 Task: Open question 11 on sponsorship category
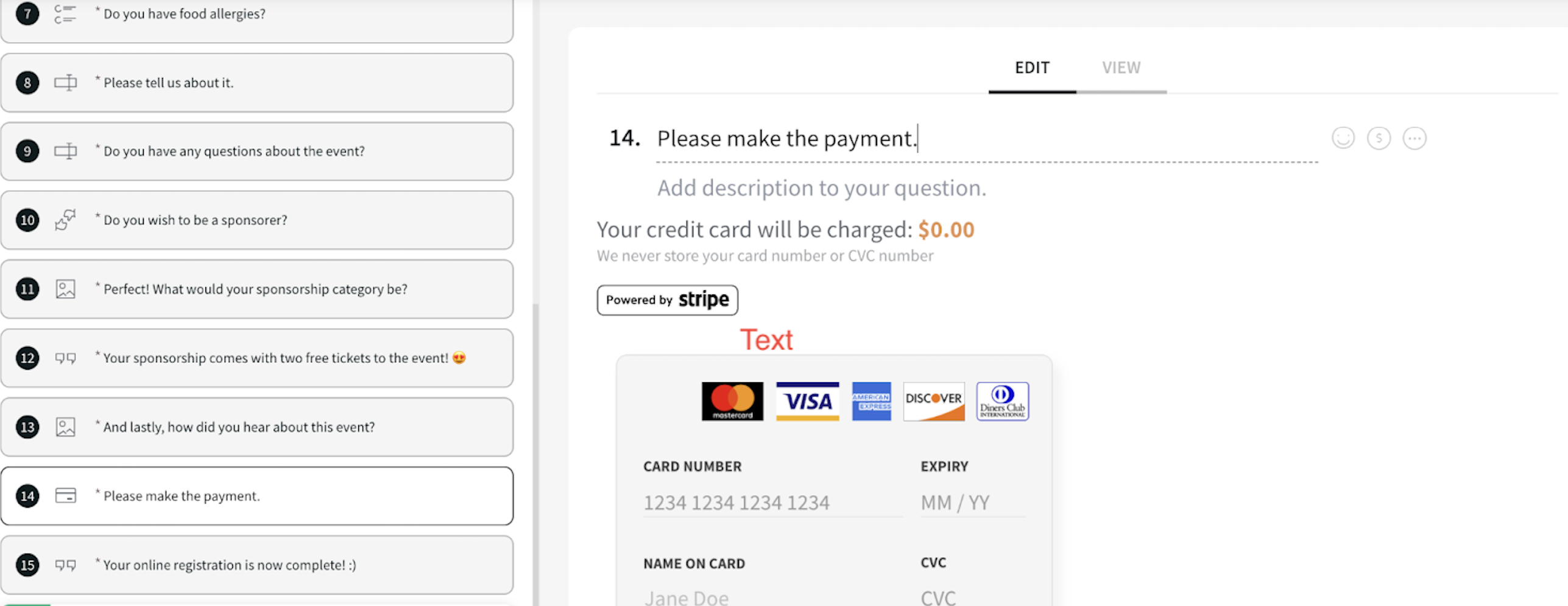pos(256,289)
